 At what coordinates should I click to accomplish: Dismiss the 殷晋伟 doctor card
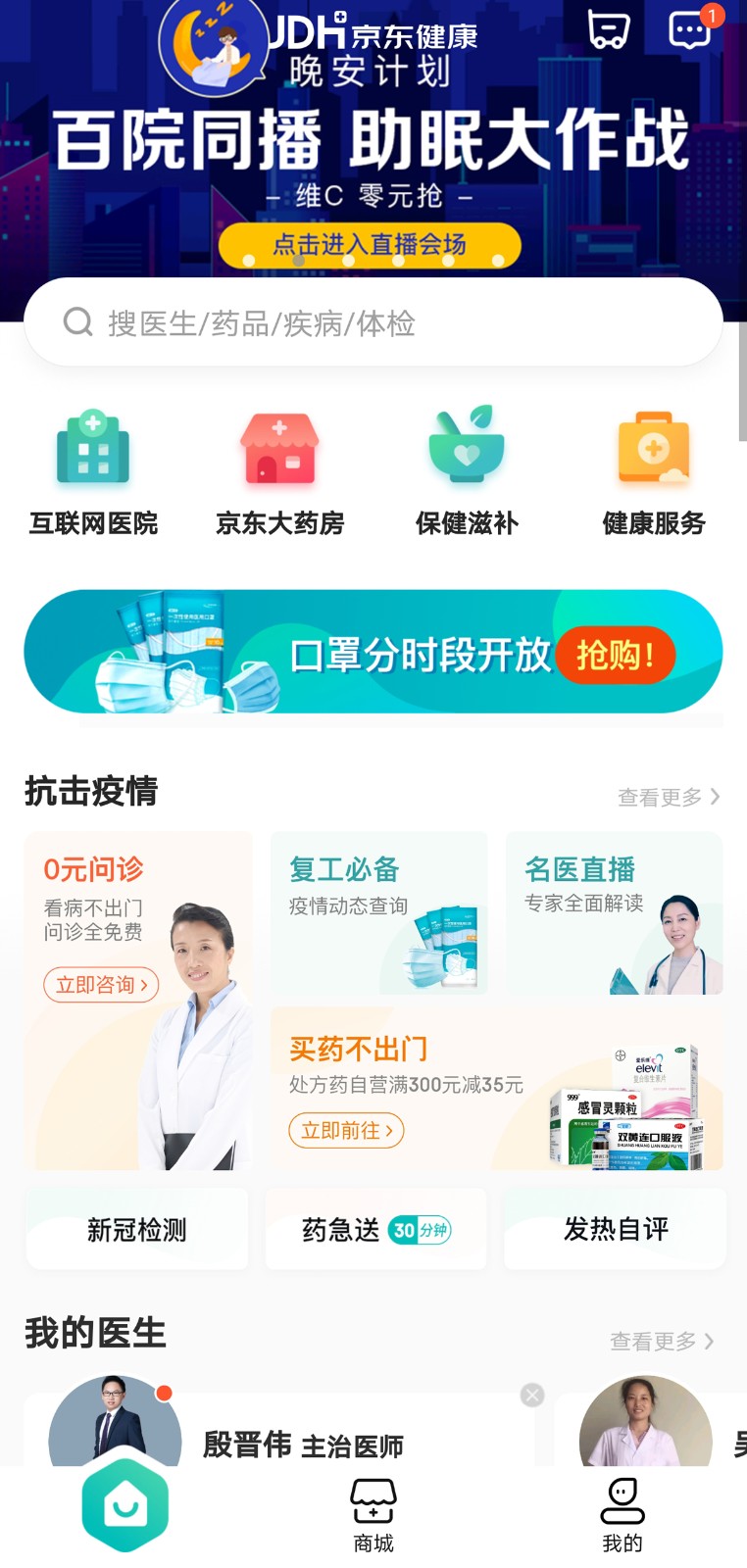pos(532,1395)
